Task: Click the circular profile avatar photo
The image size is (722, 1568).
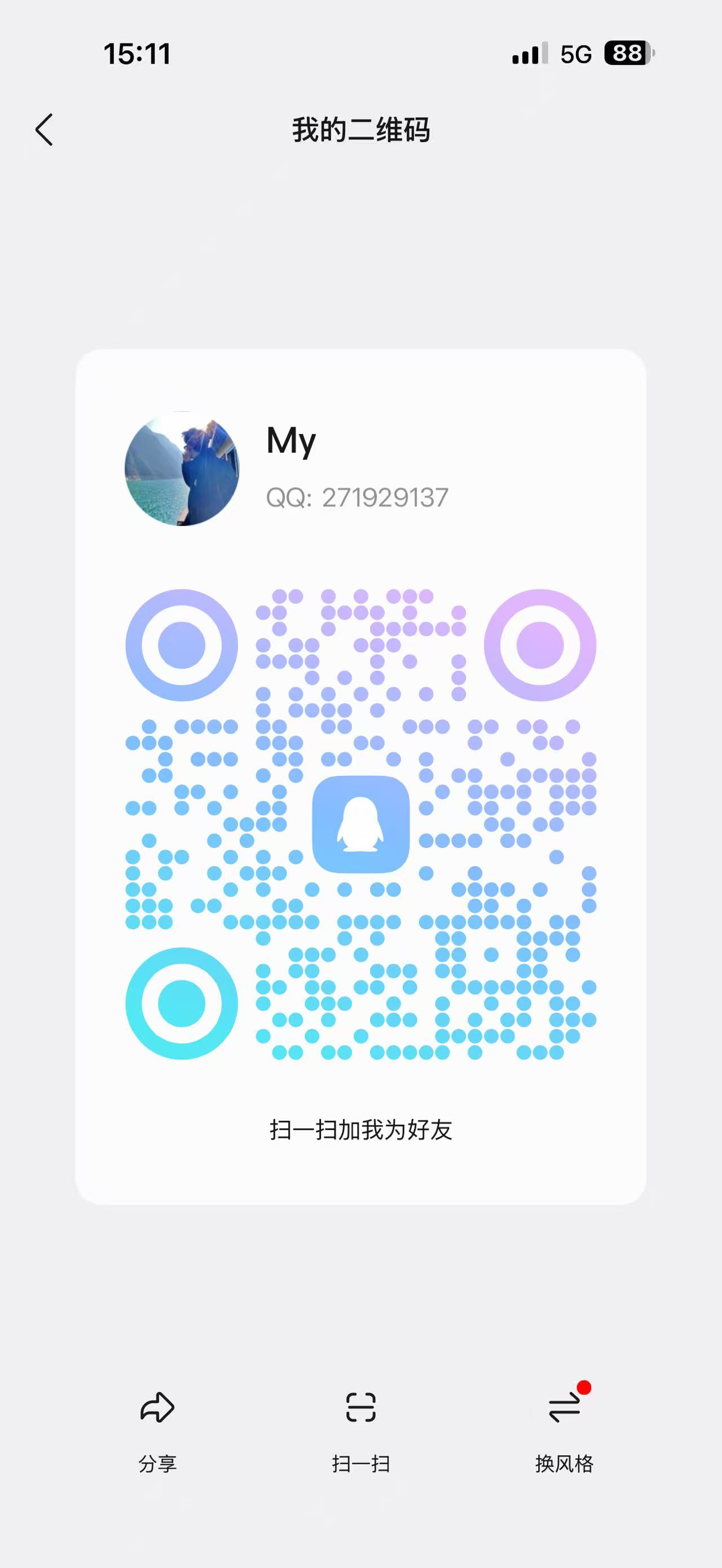Action: (x=182, y=469)
